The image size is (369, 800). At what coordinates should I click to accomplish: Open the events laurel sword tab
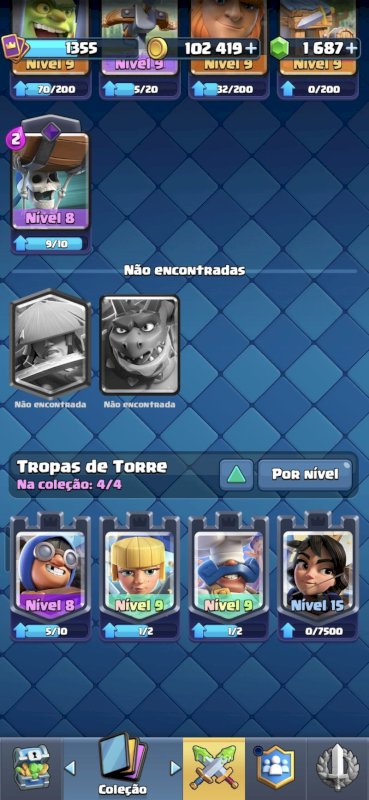tap(338, 768)
